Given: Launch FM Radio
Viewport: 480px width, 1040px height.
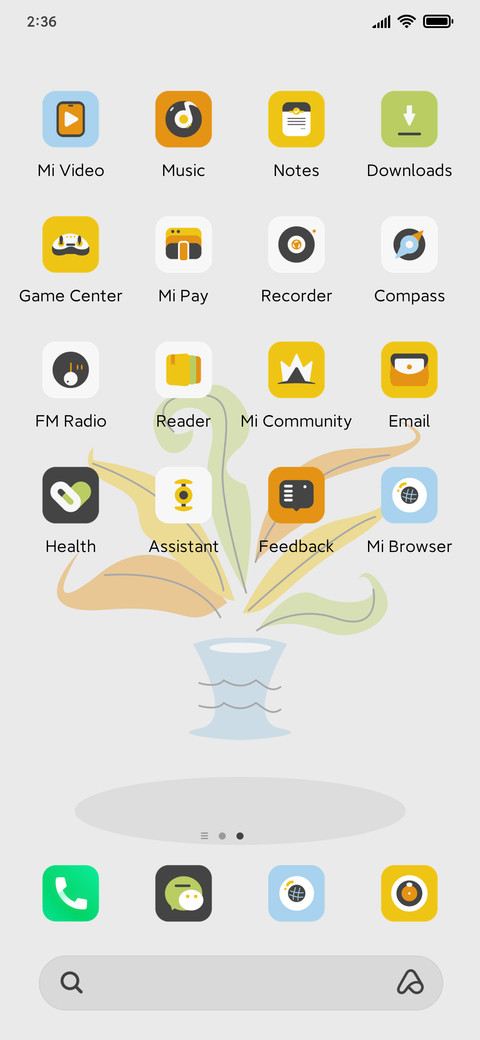Looking at the screenshot, I should coord(71,370).
